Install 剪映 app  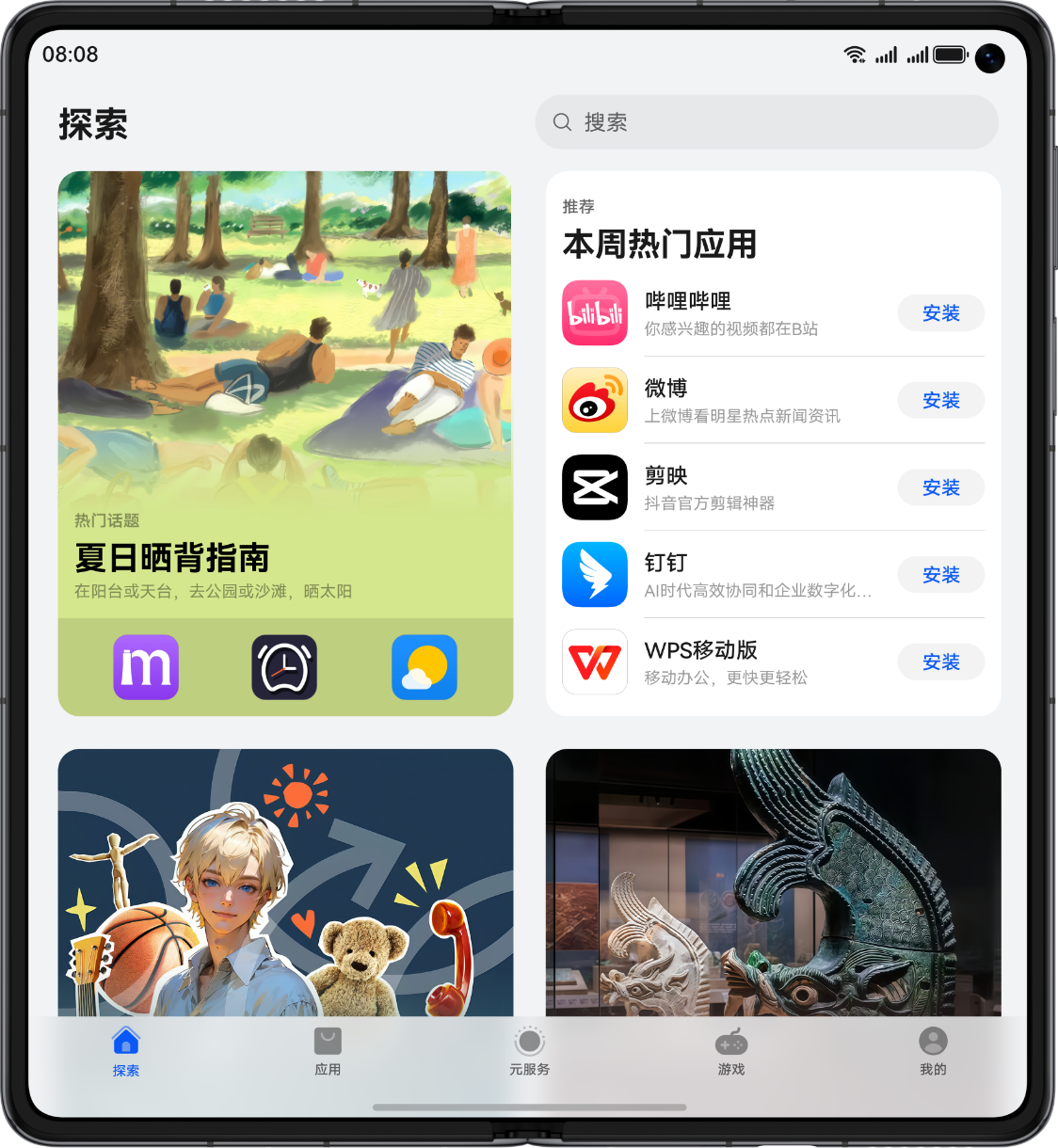940,487
